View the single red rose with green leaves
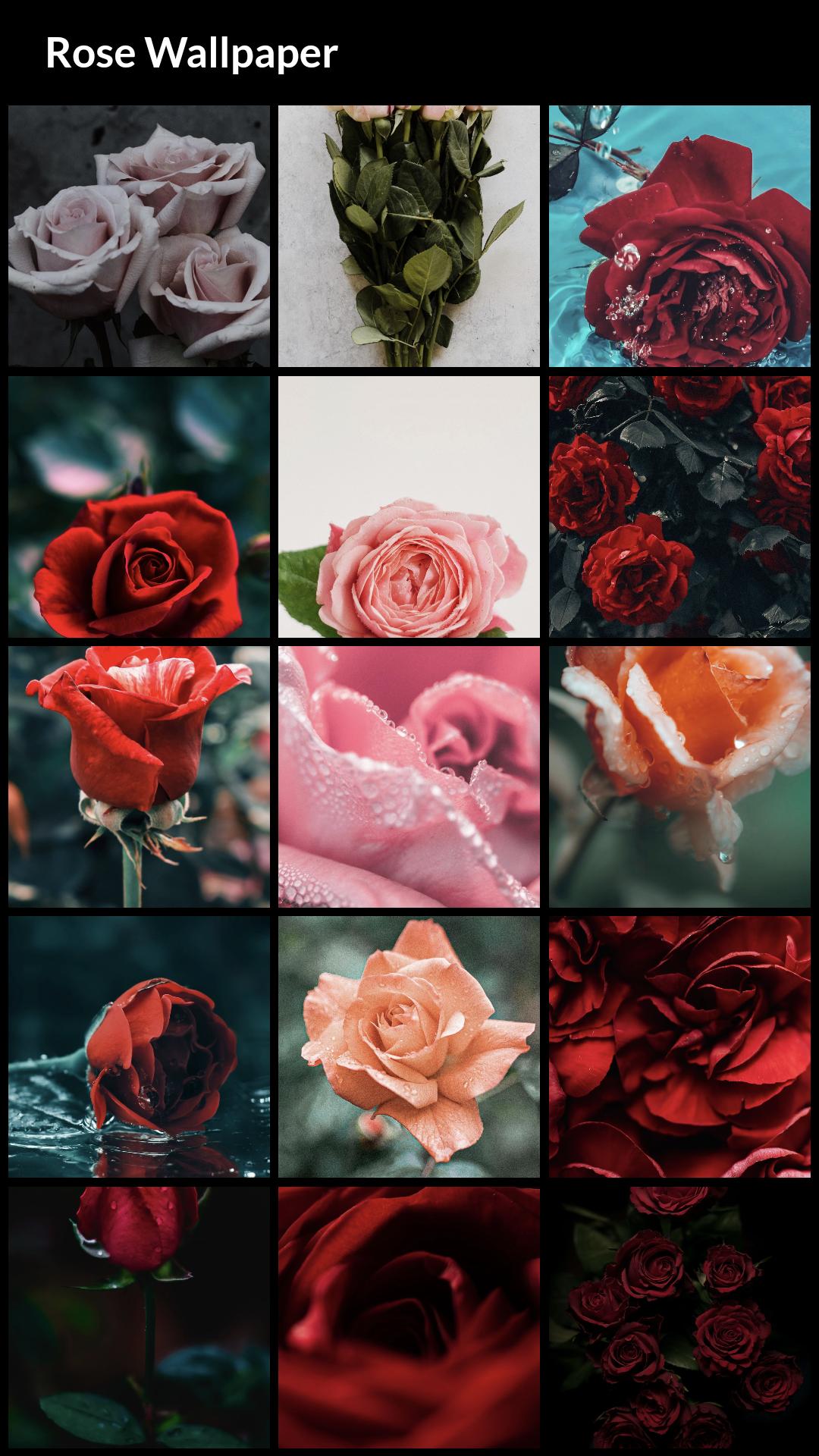 (140, 507)
